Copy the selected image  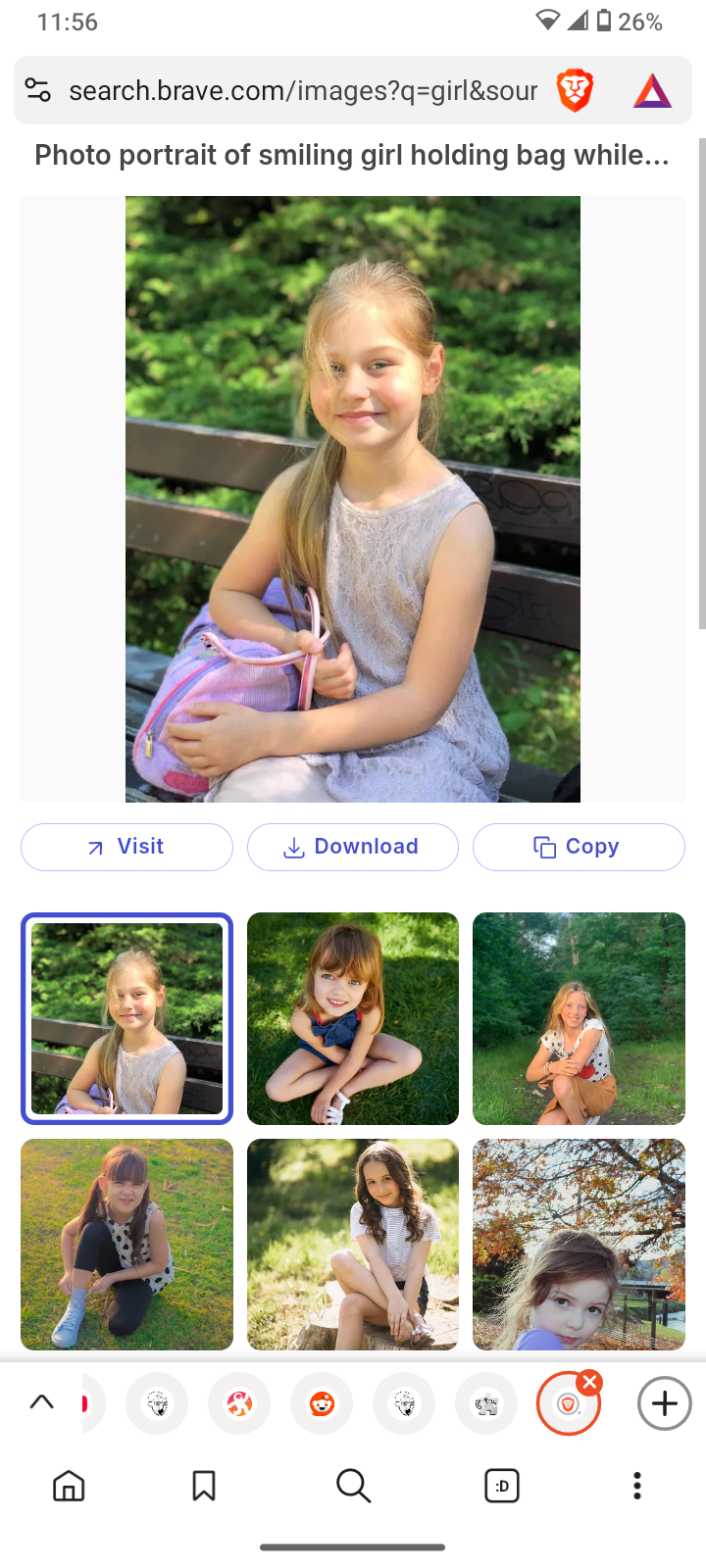coord(579,847)
